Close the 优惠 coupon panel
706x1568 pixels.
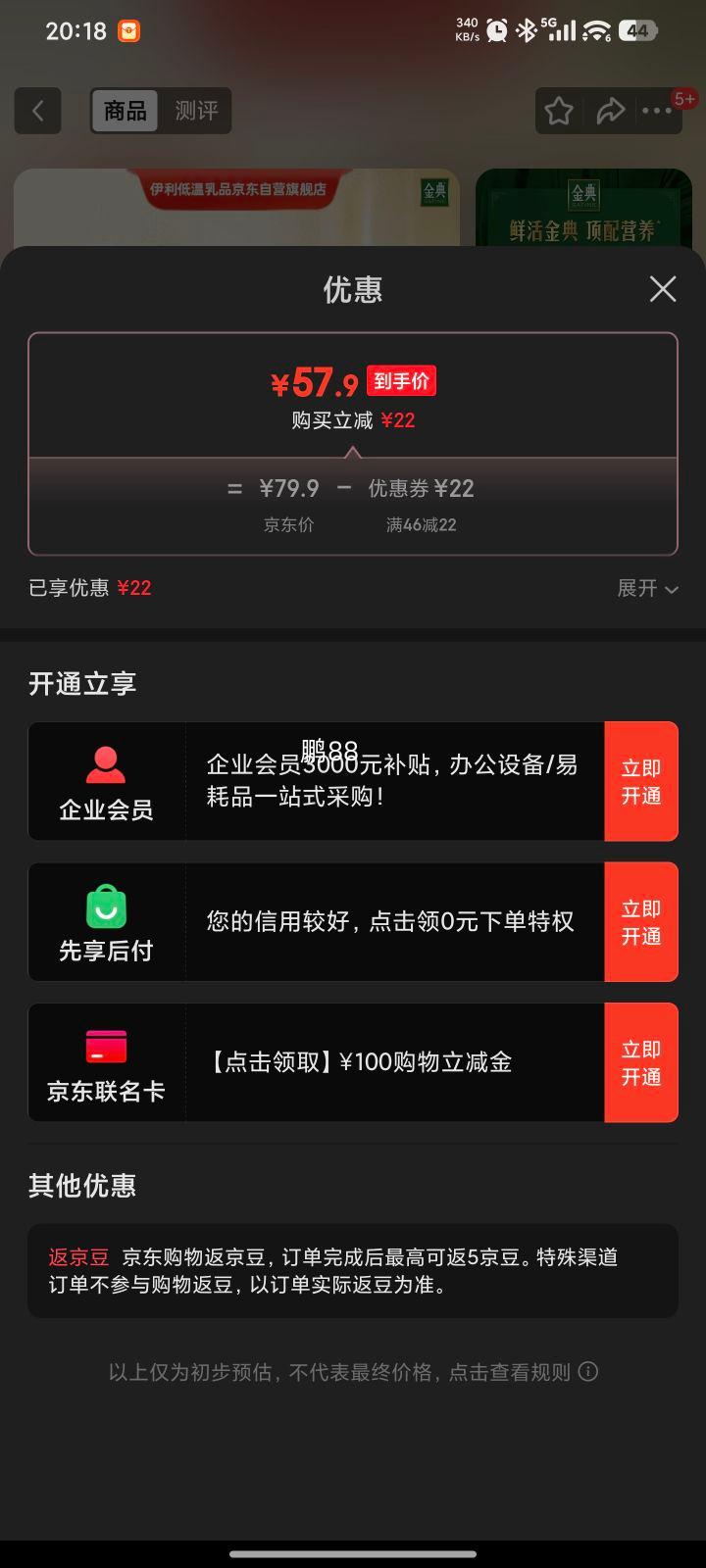663,289
